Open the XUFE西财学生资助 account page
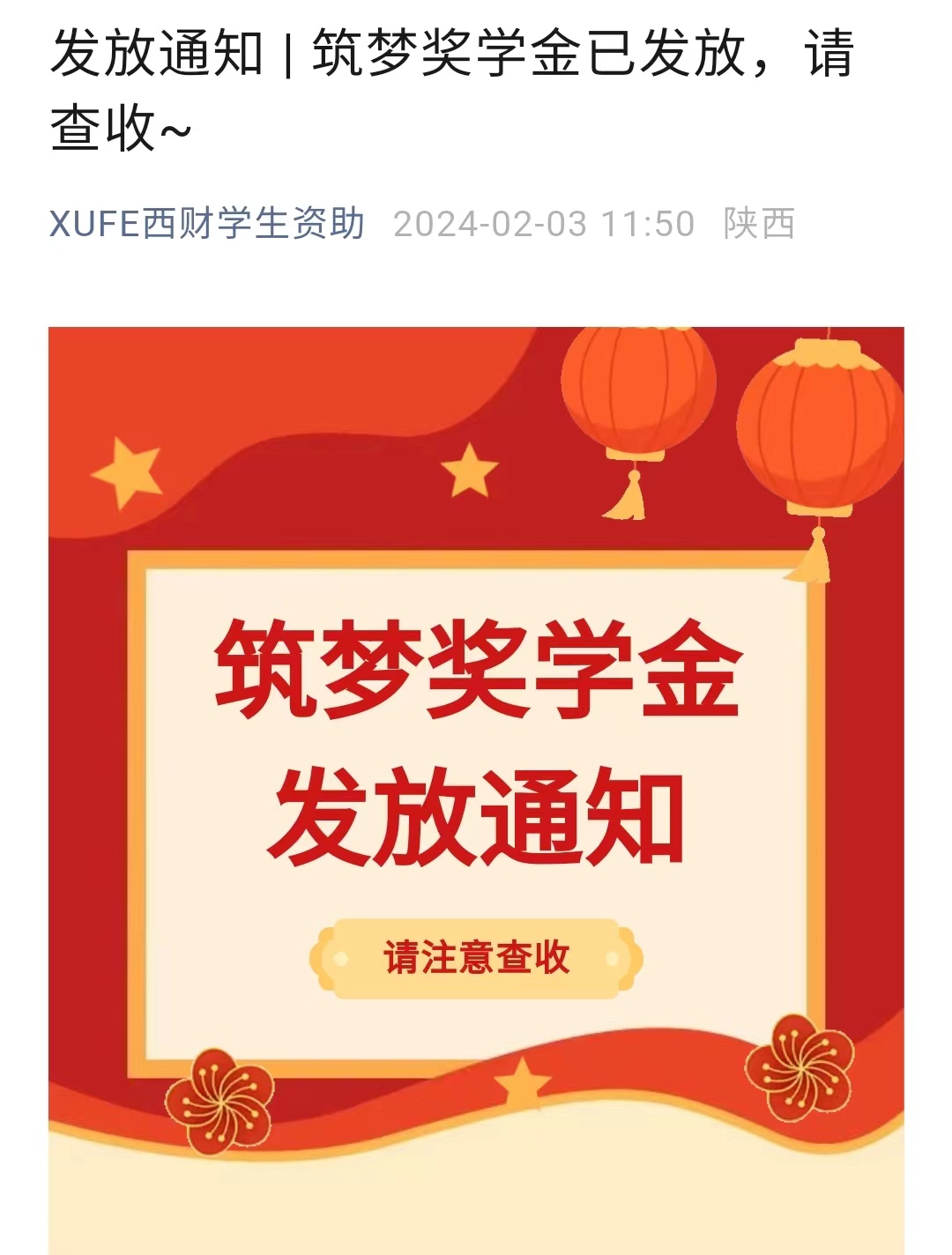The width and height of the screenshot is (952, 1255). 207,224
